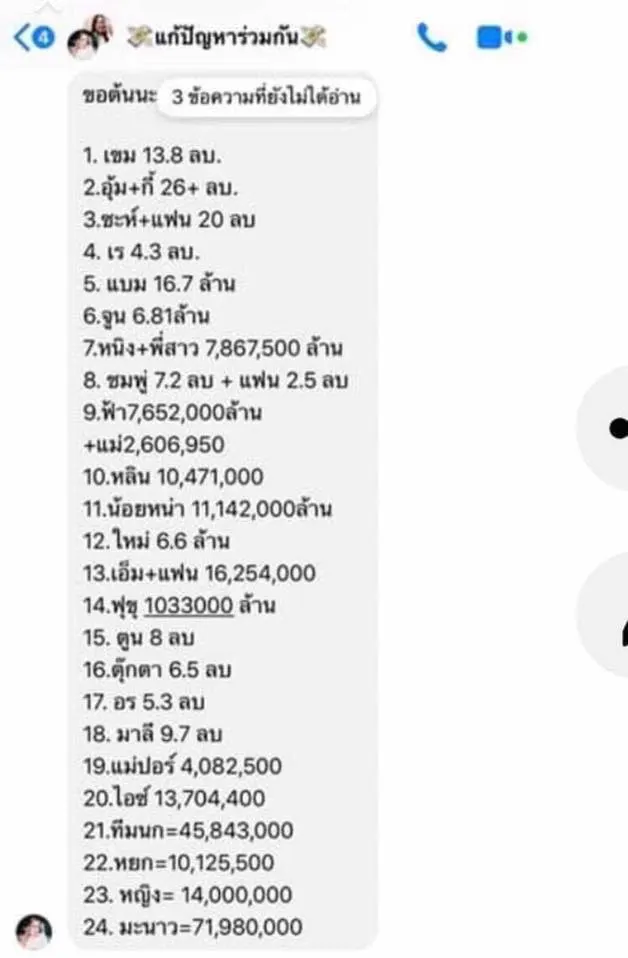Jump to the 3 unread messages
Image resolution: width=628 pixels, height=958 pixels.
coord(265,97)
